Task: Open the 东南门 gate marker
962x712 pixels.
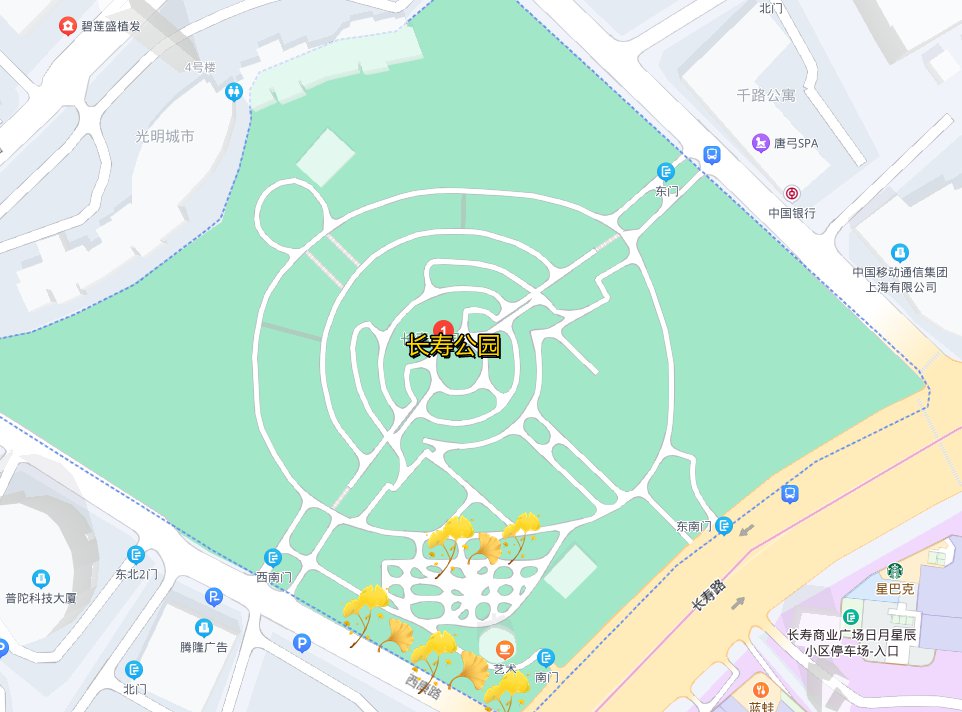Action: pyautogui.click(x=725, y=525)
